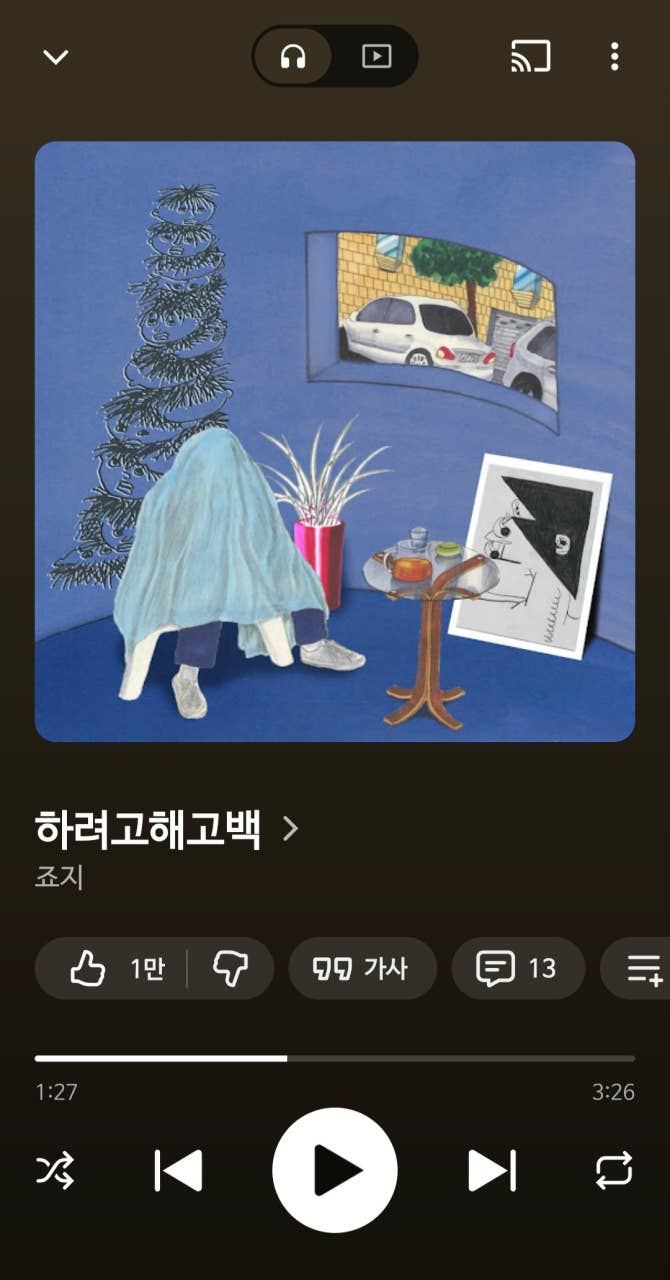Viewport: 670px width, 1280px height.
Task: Toggle repeat mode
Action: [x=614, y=1170]
